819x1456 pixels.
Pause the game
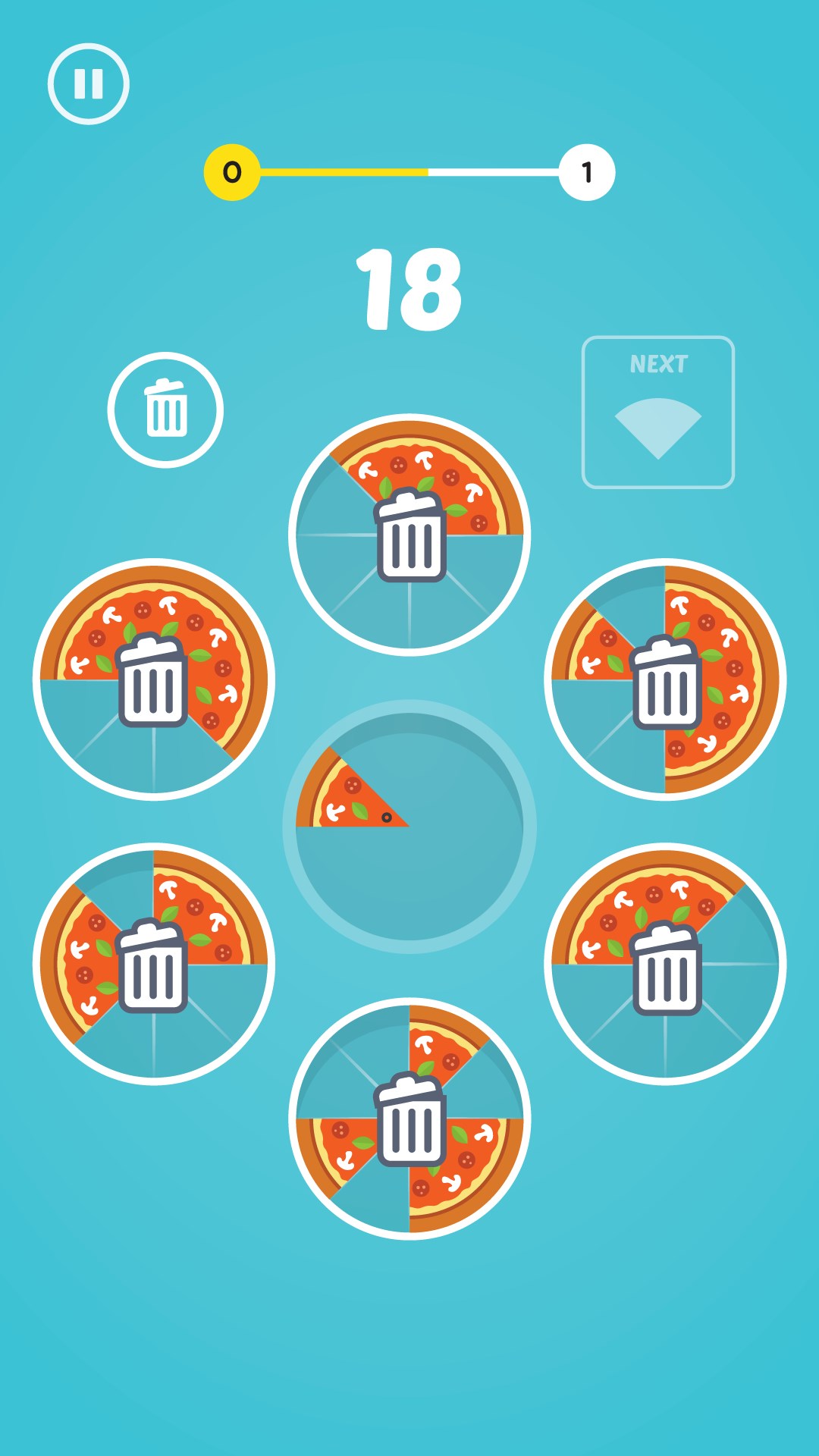[x=89, y=83]
